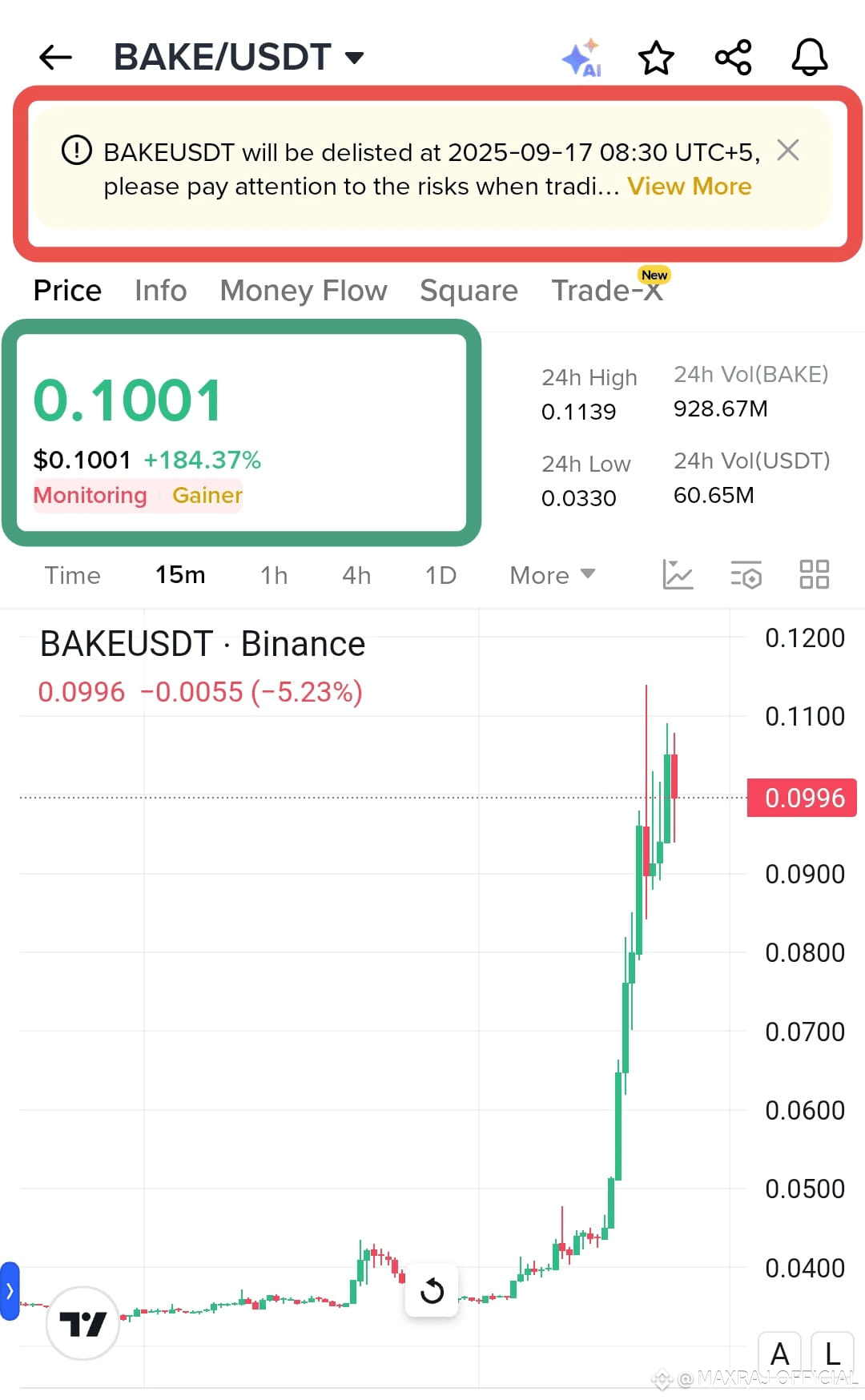
Task: Switch to the Money Flow tab
Action: point(303,290)
